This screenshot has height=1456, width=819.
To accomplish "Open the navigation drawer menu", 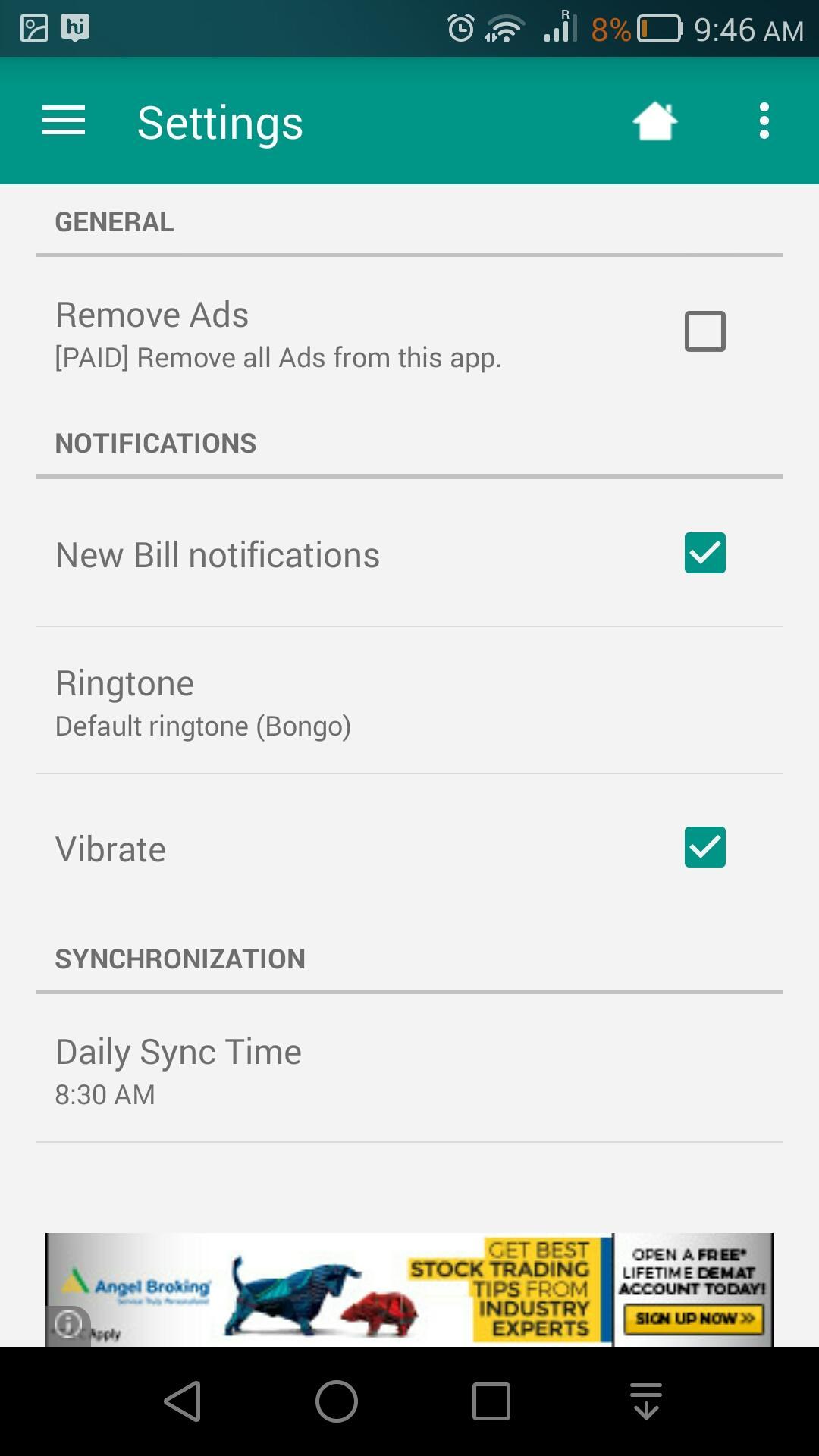I will [64, 121].
